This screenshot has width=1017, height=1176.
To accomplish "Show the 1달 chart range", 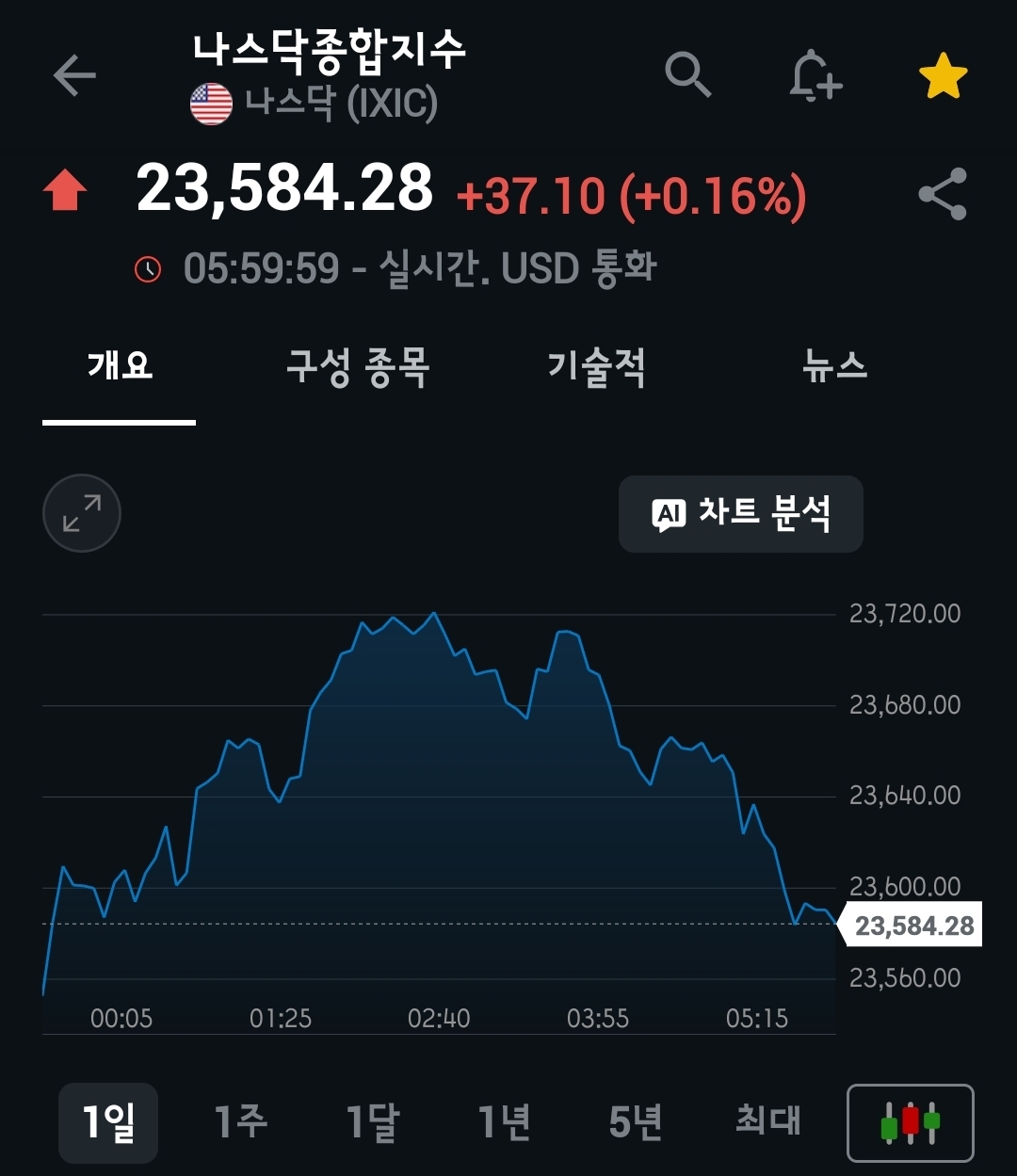I will (372, 1122).
